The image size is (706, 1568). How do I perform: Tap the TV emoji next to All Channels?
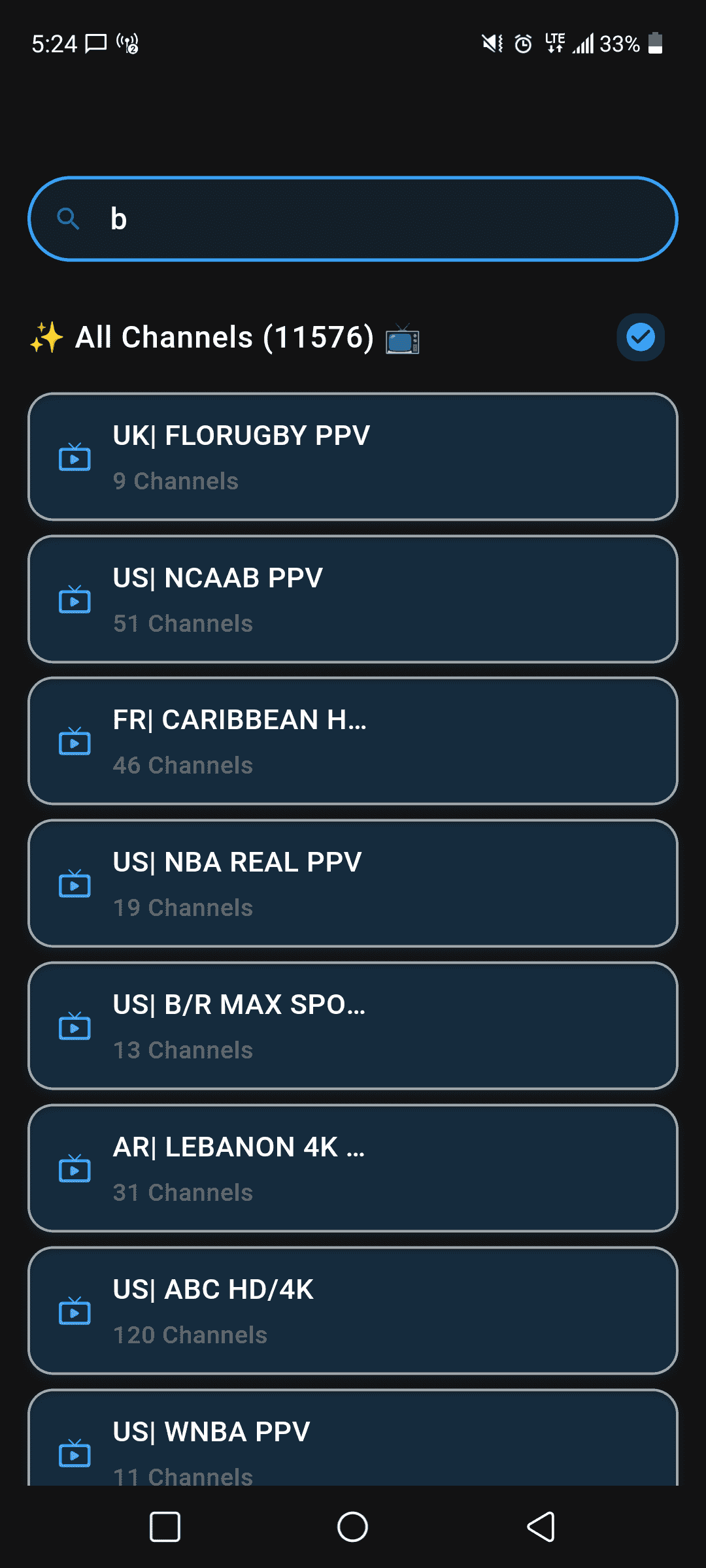[402, 338]
